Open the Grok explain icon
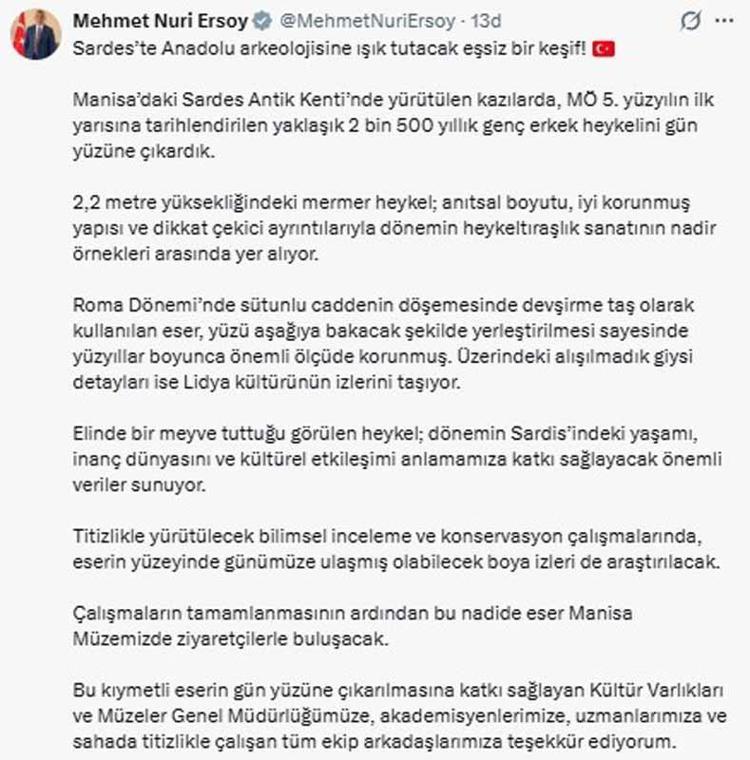Screen dimensions: 750x760 click(x=690, y=21)
